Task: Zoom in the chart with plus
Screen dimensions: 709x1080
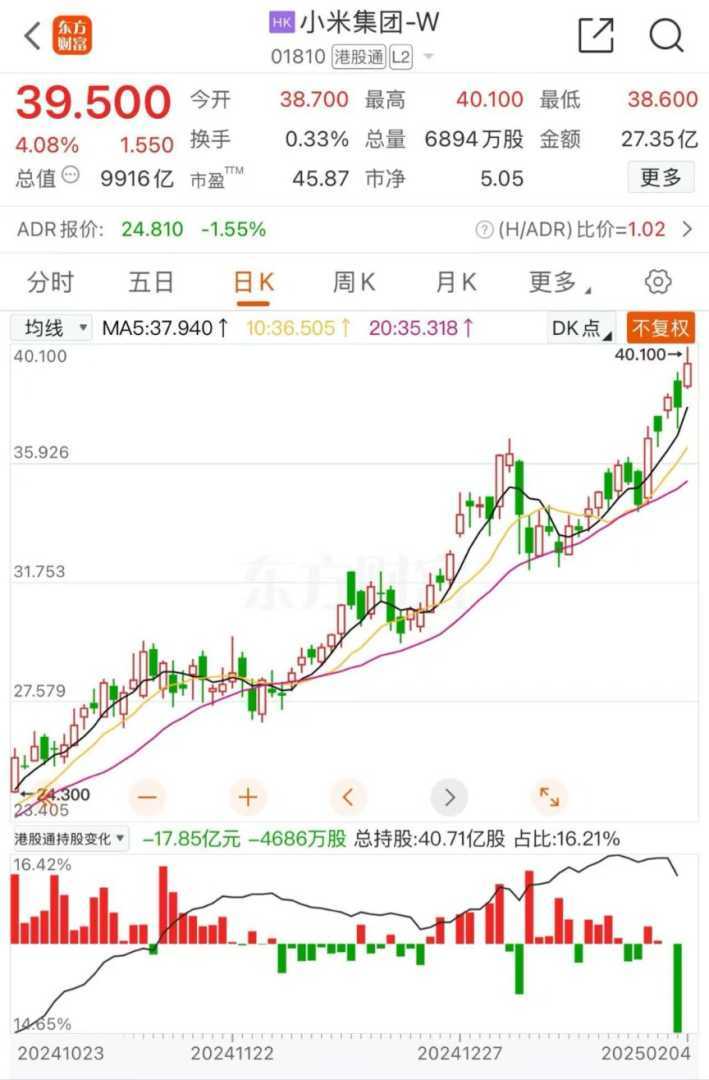Action: pyautogui.click(x=248, y=797)
